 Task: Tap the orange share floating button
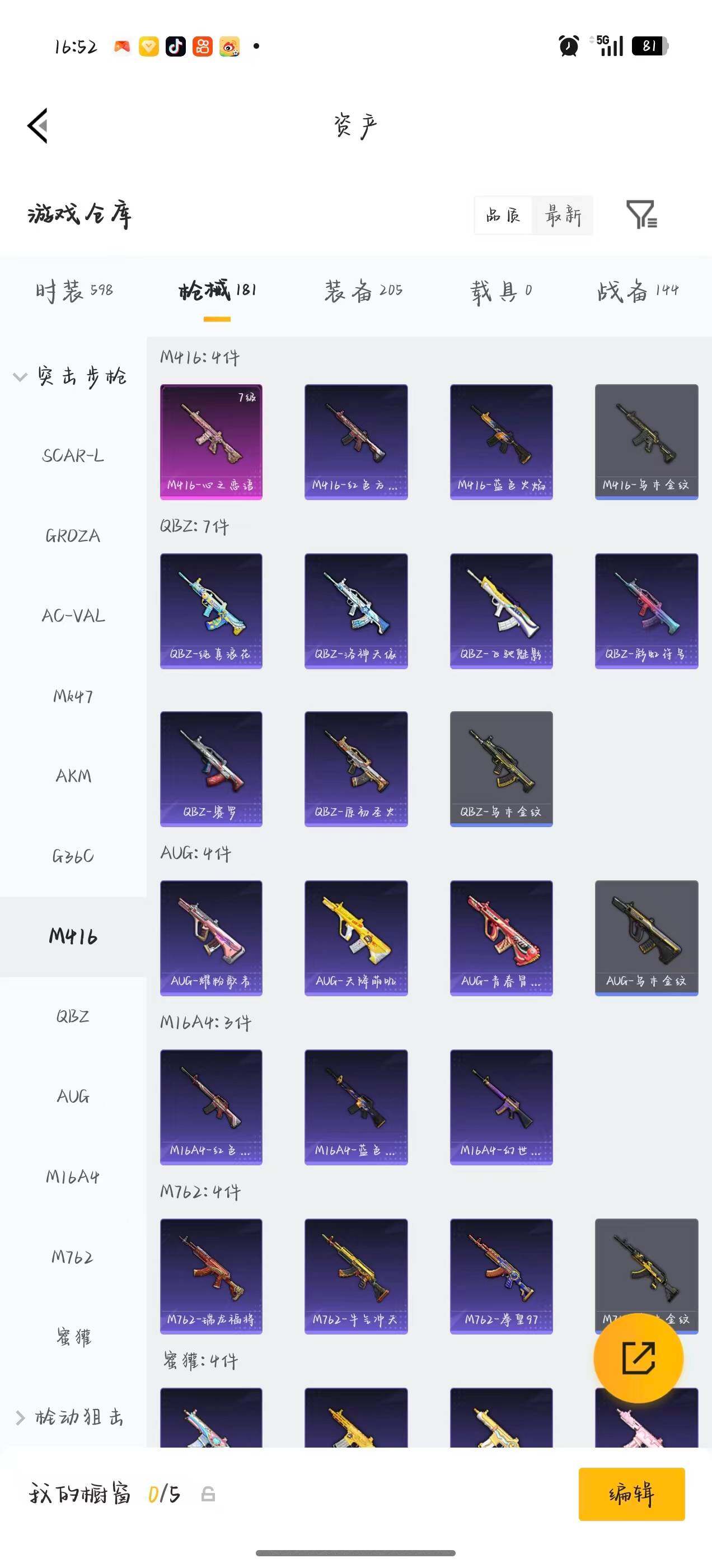pos(638,1358)
